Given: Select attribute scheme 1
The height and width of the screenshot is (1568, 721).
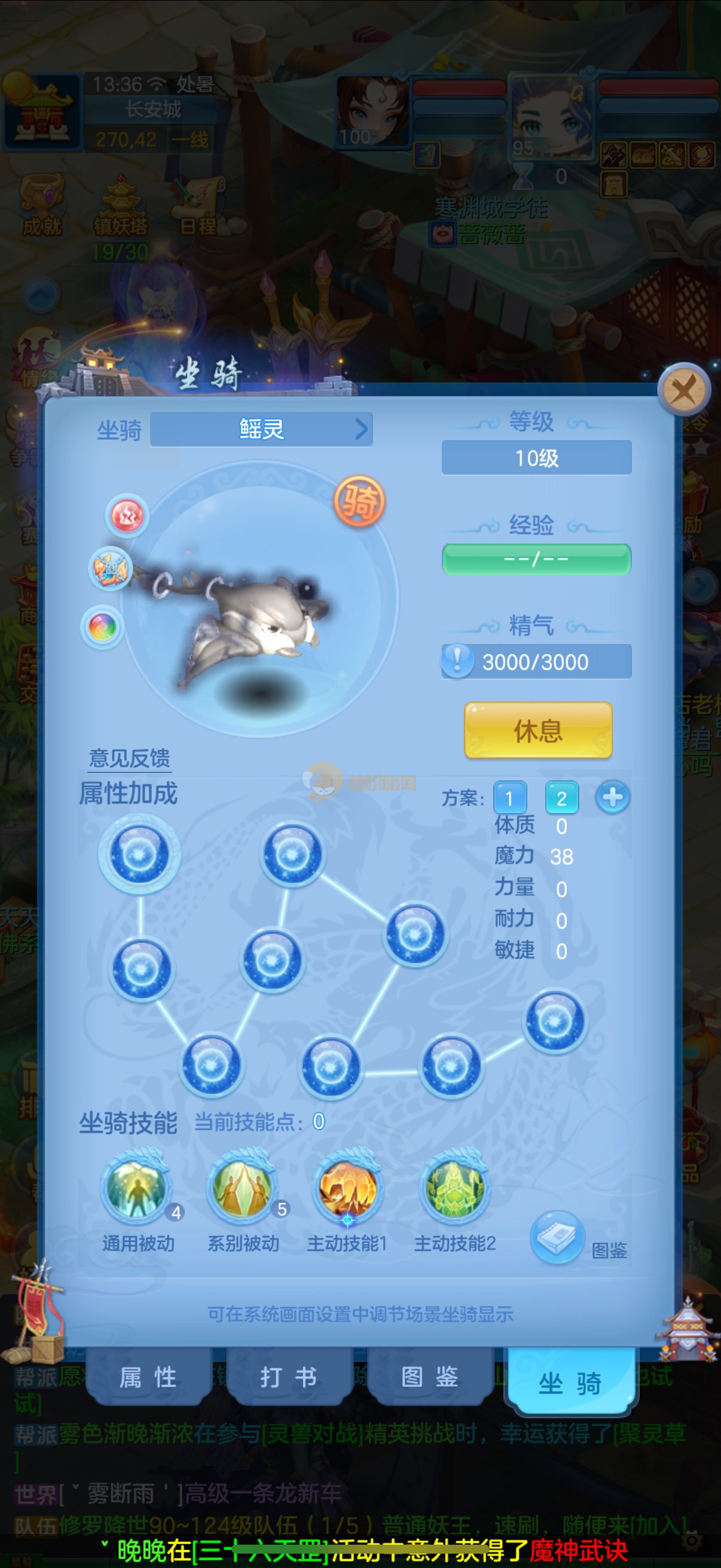Looking at the screenshot, I should tap(509, 797).
